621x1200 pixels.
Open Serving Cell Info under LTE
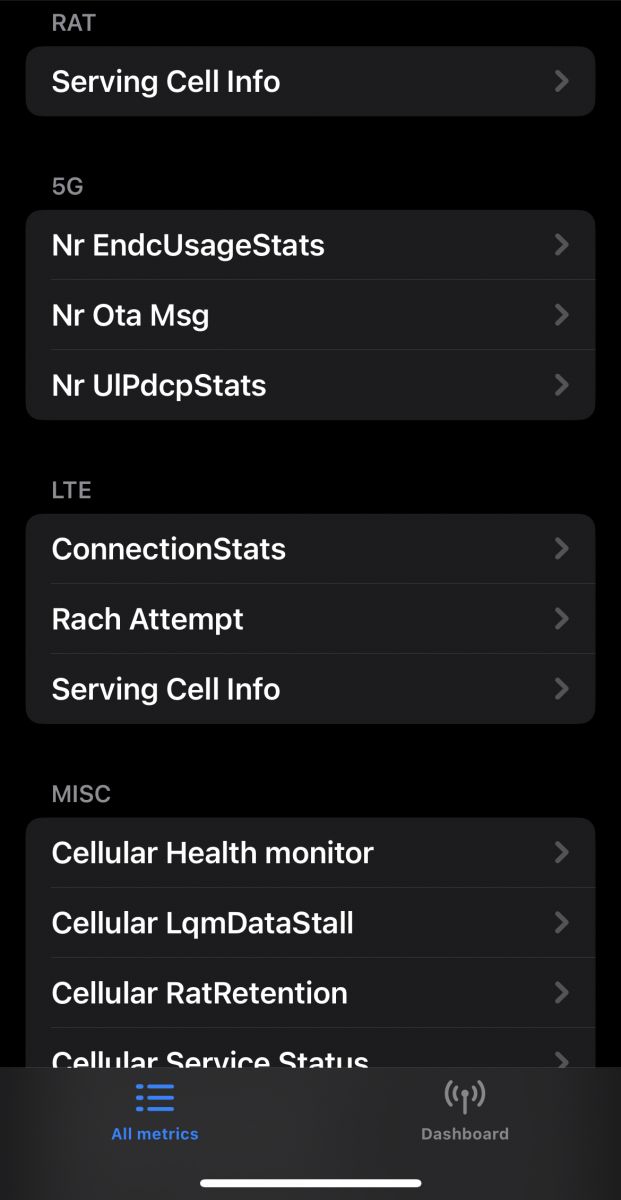tap(310, 689)
